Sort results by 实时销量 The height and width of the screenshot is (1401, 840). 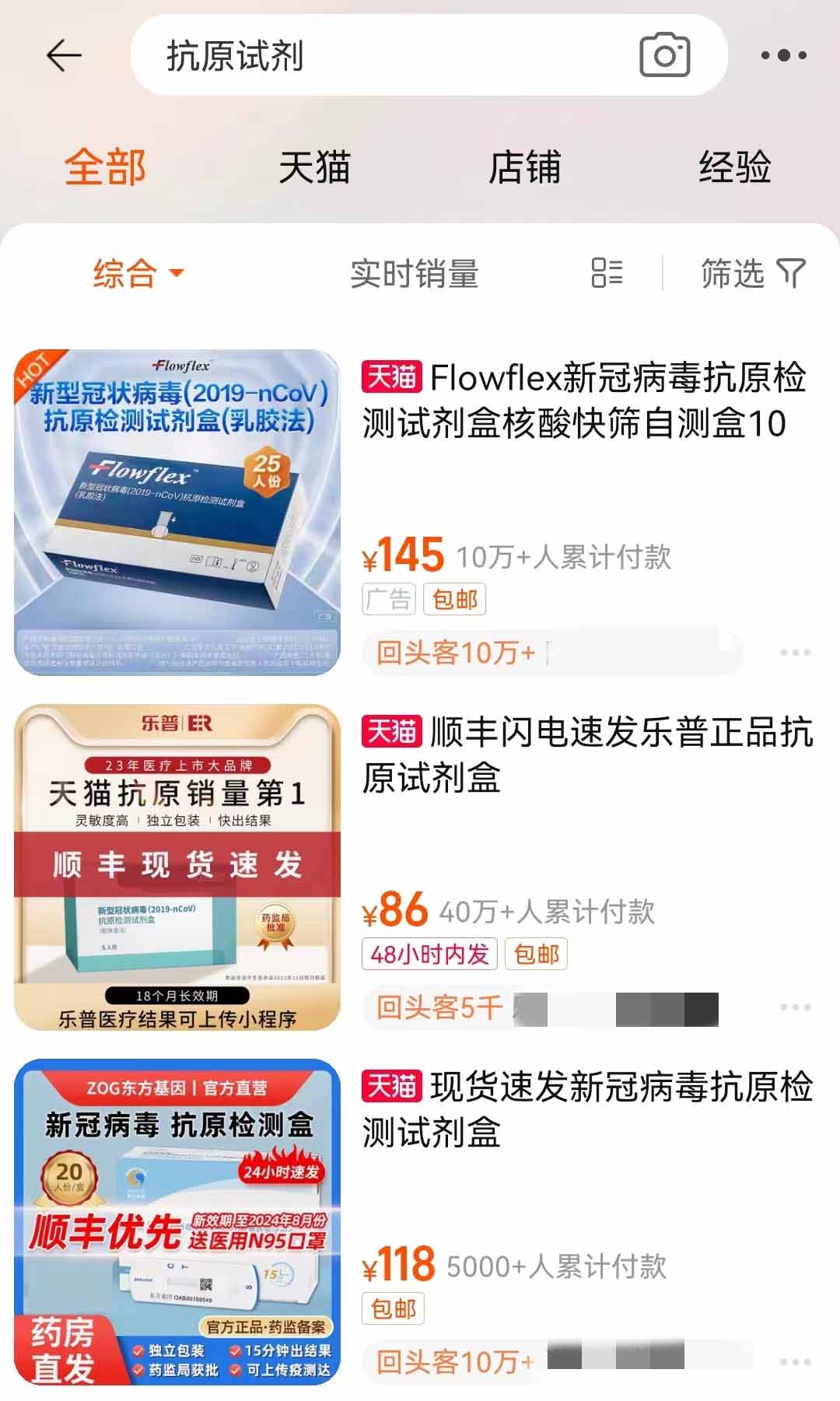pos(414,274)
